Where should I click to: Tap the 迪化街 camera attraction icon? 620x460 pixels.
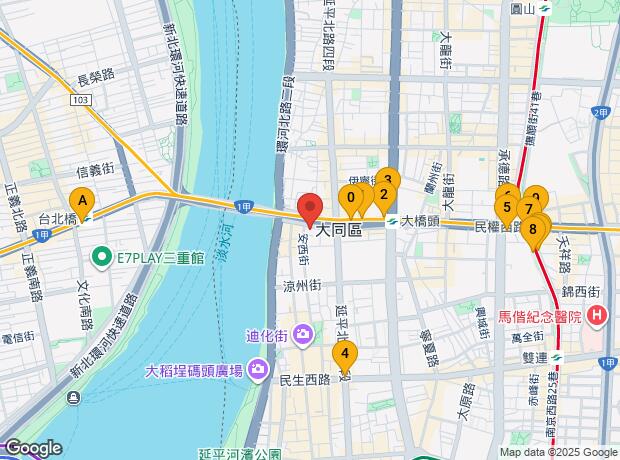pos(303,335)
